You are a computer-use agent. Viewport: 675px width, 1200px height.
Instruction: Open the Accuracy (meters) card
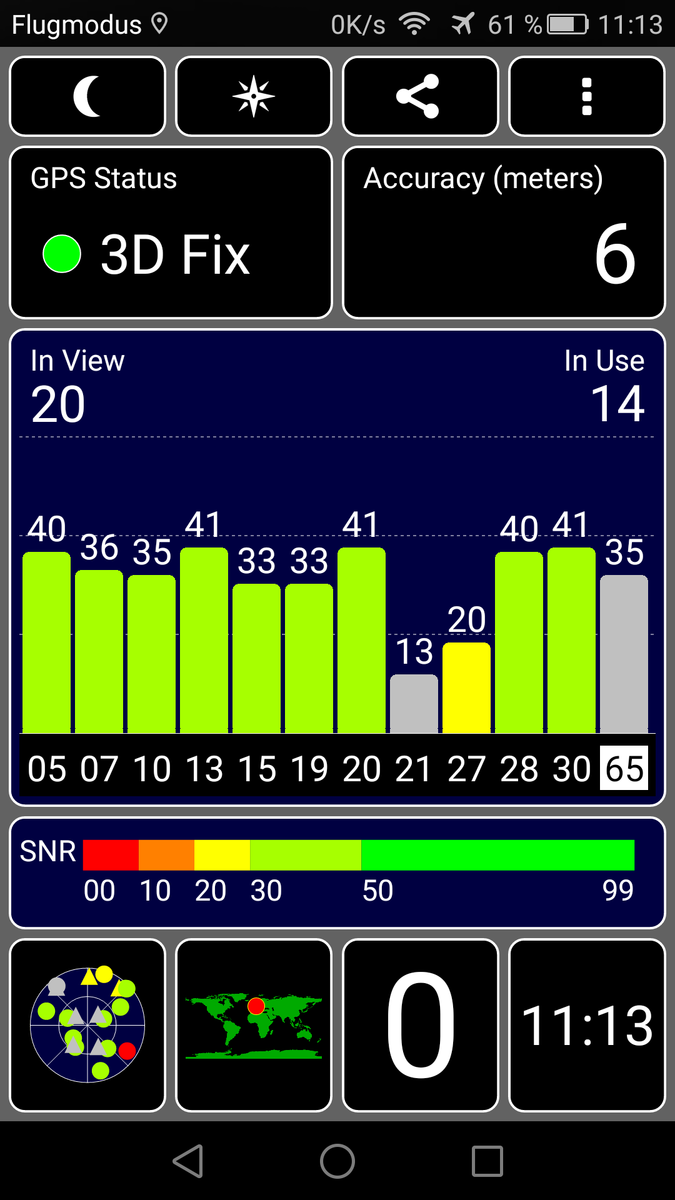pos(504,233)
